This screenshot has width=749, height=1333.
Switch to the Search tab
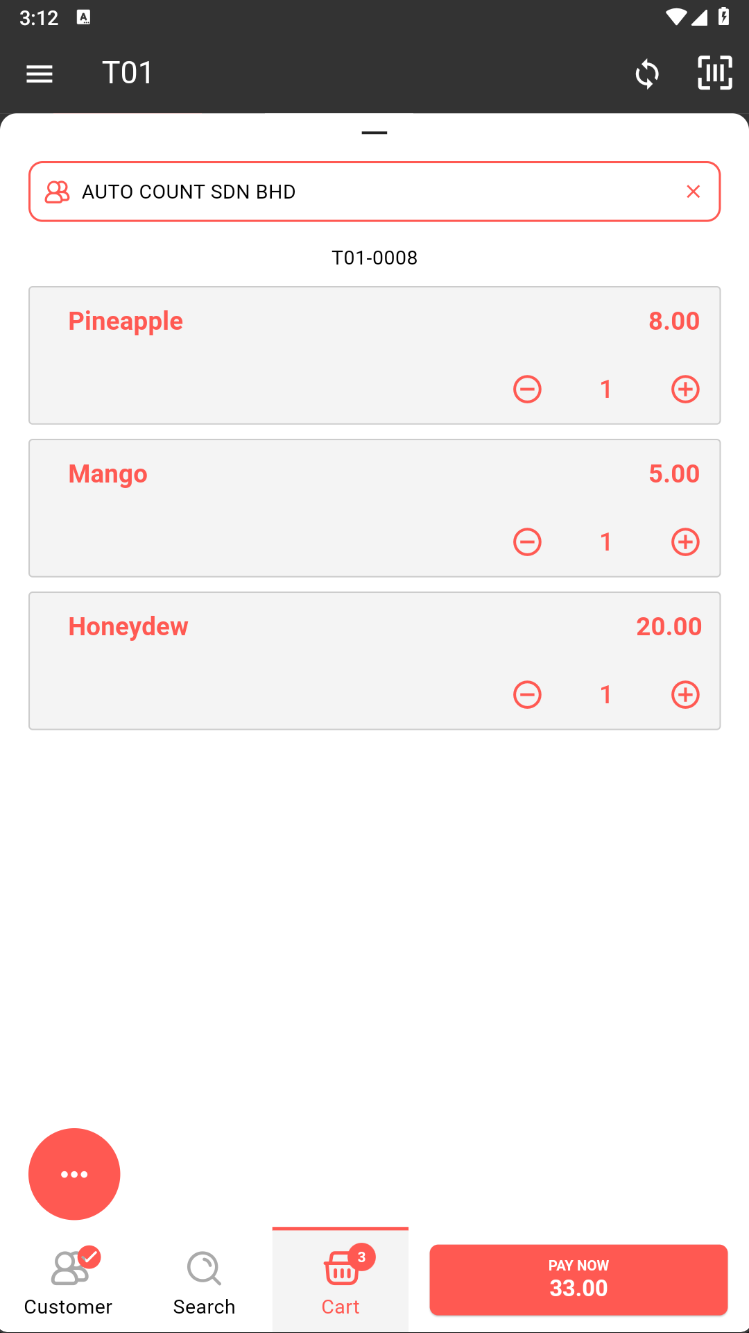coord(204,1282)
